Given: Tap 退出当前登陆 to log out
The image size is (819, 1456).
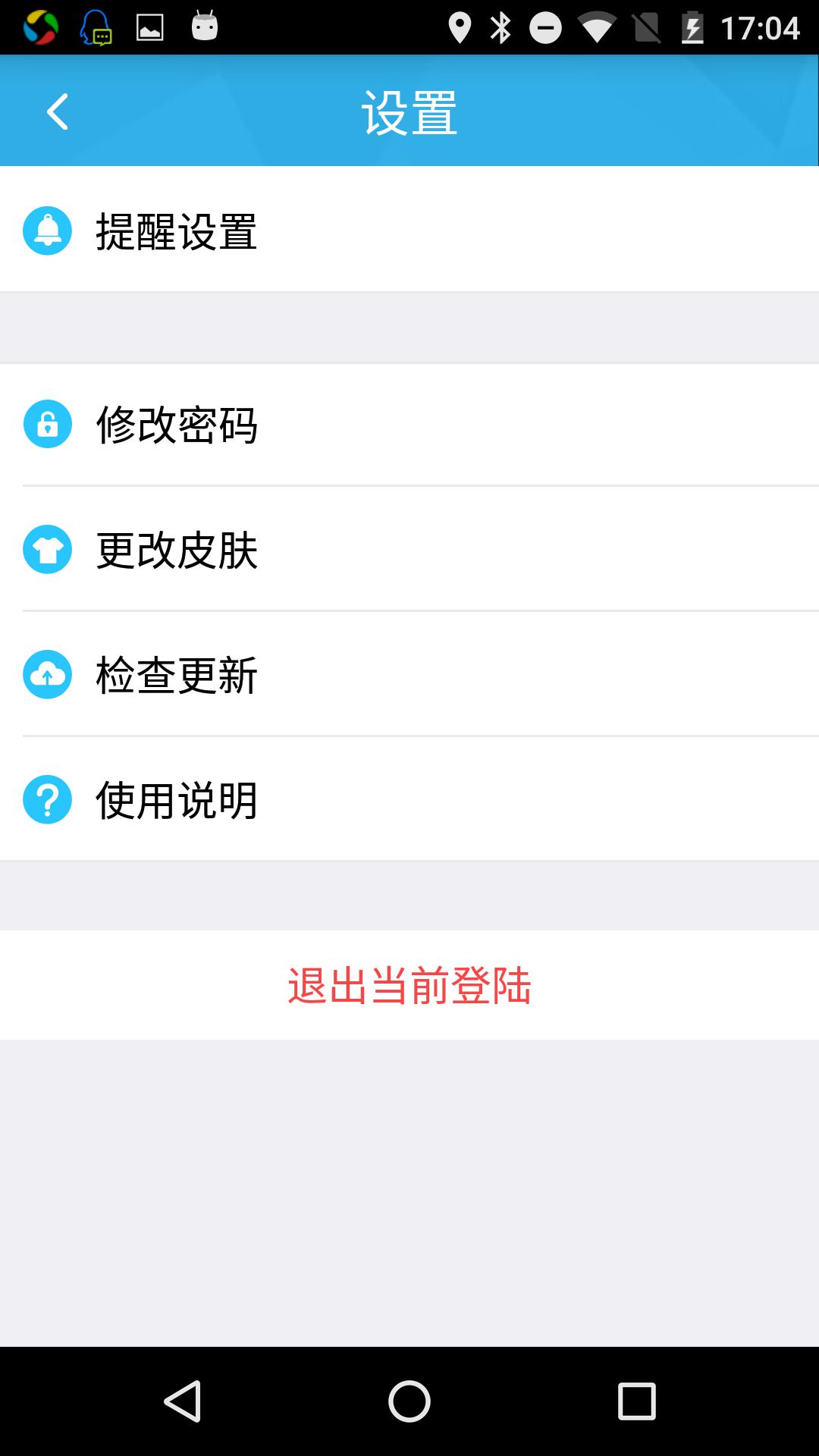Looking at the screenshot, I should [409, 985].
